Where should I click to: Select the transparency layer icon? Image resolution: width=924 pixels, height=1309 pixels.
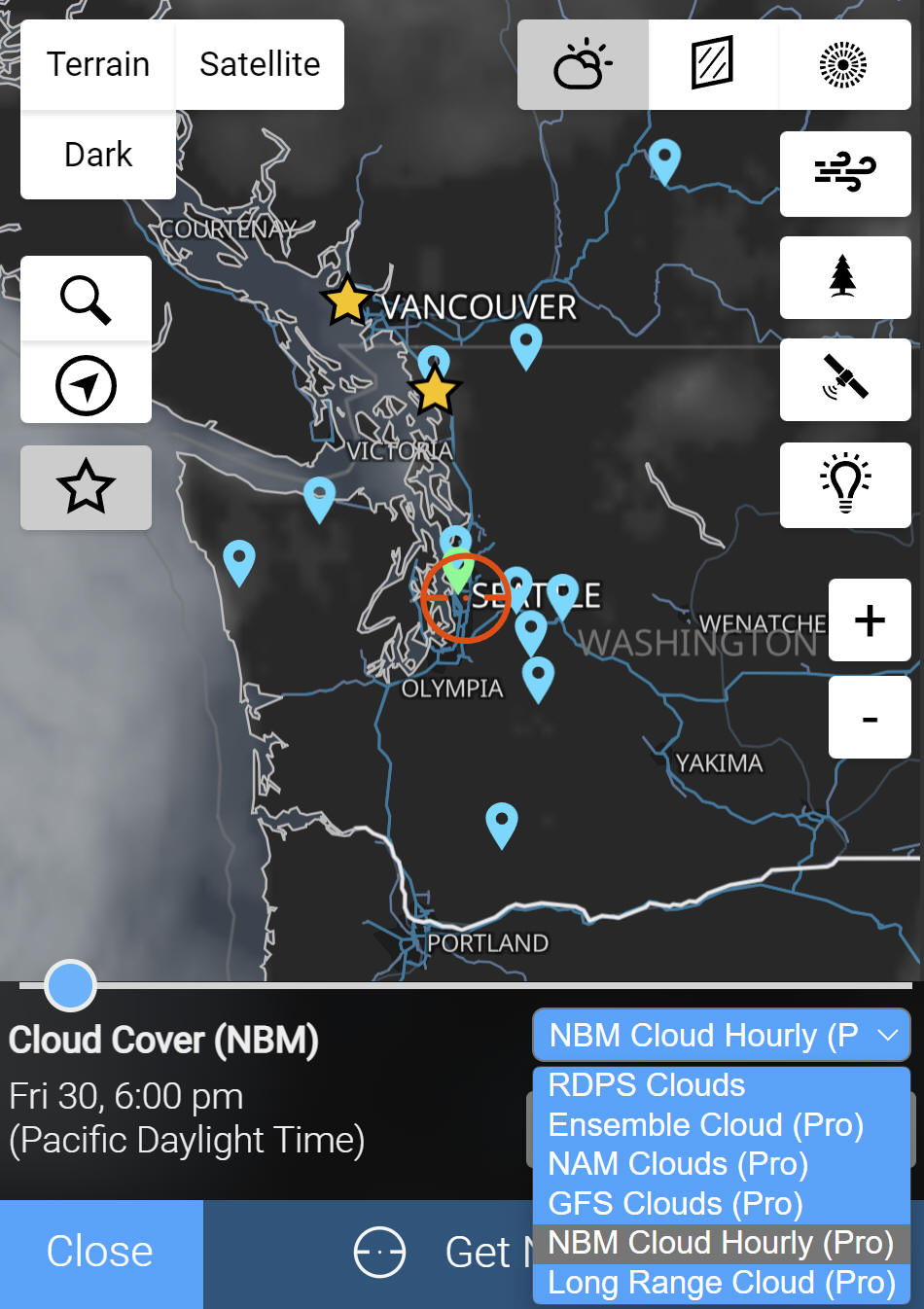pyautogui.click(x=712, y=64)
